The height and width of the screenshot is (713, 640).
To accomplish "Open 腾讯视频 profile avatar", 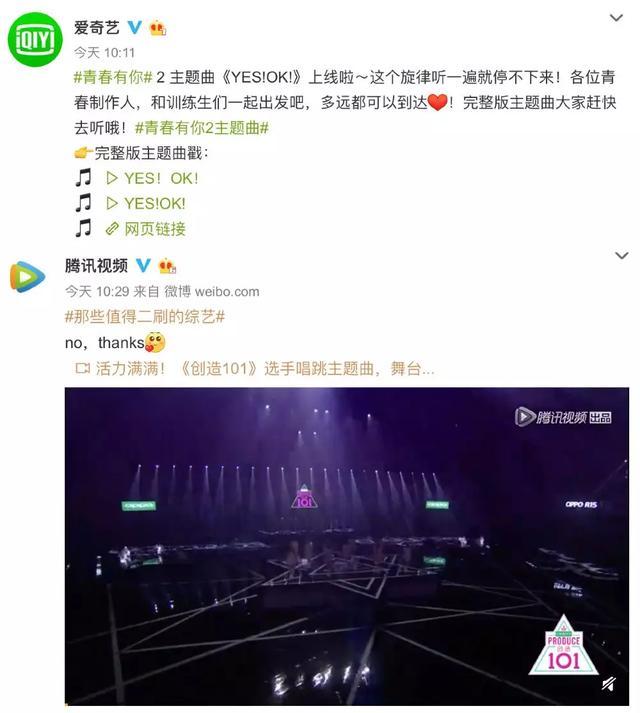I will click(x=28, y=276).
